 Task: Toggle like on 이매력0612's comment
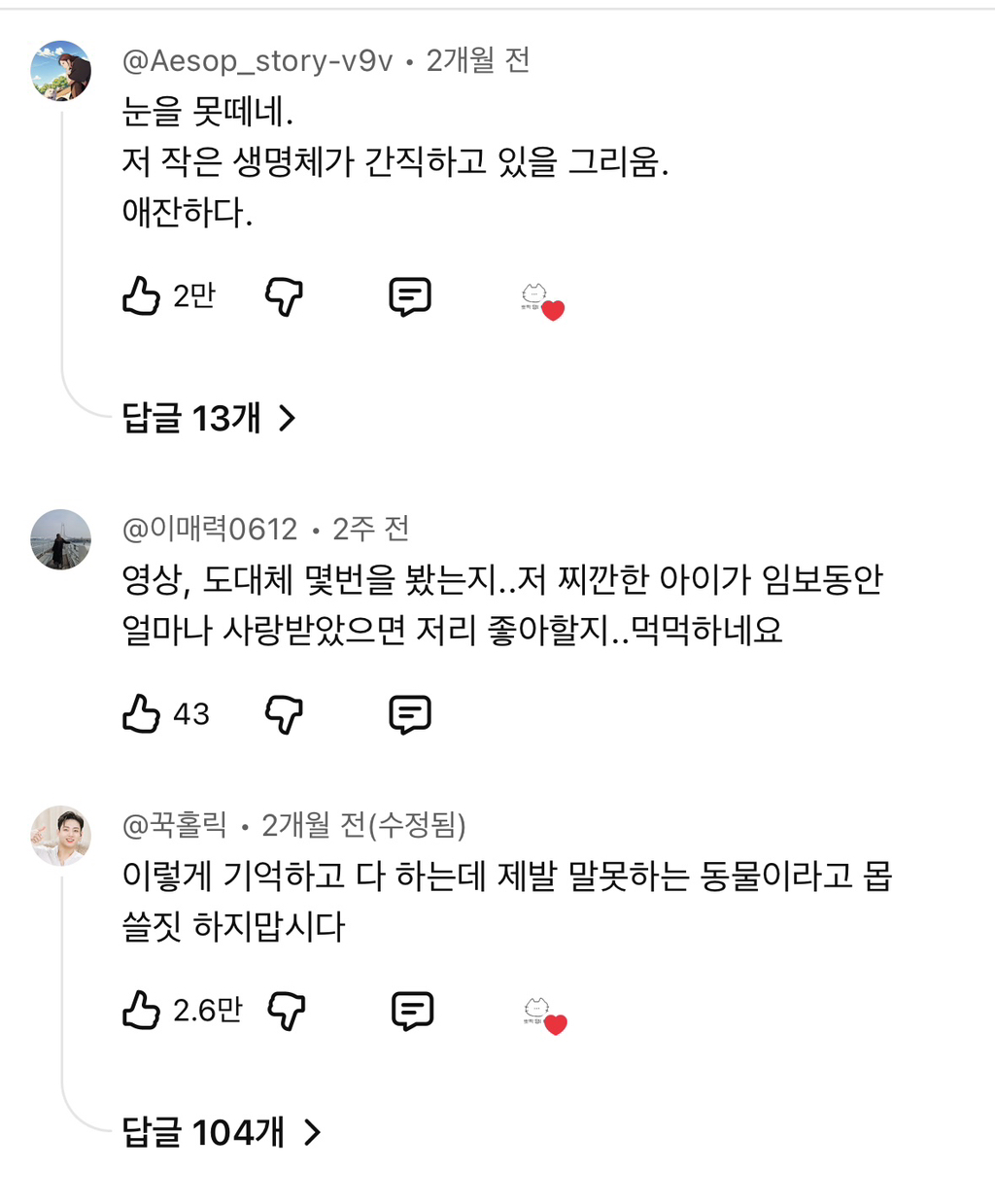(140, 715)
